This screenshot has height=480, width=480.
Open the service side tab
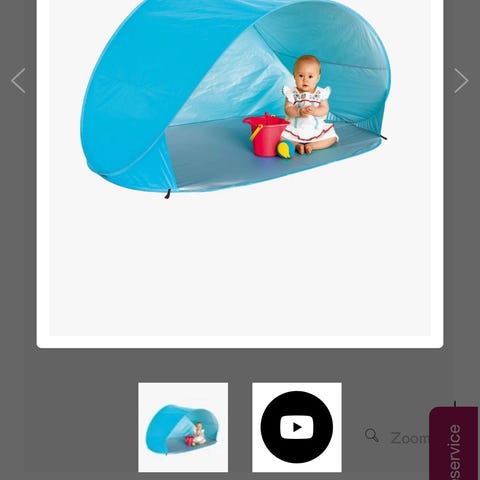coord(454,443)
